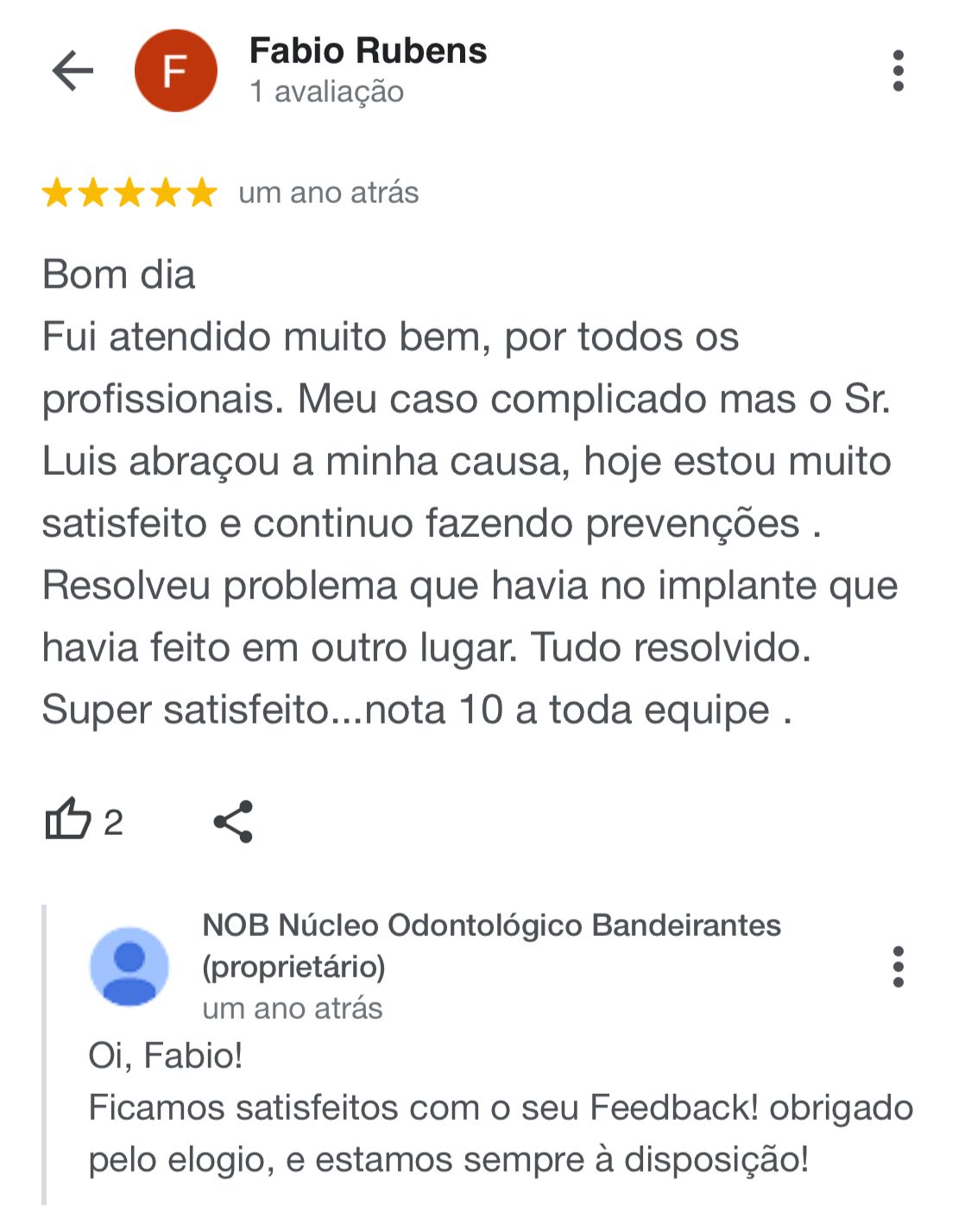
Task: Open Fabio Rubens' profile avatar
Action: pyautogui.click(x=175, y=71)
